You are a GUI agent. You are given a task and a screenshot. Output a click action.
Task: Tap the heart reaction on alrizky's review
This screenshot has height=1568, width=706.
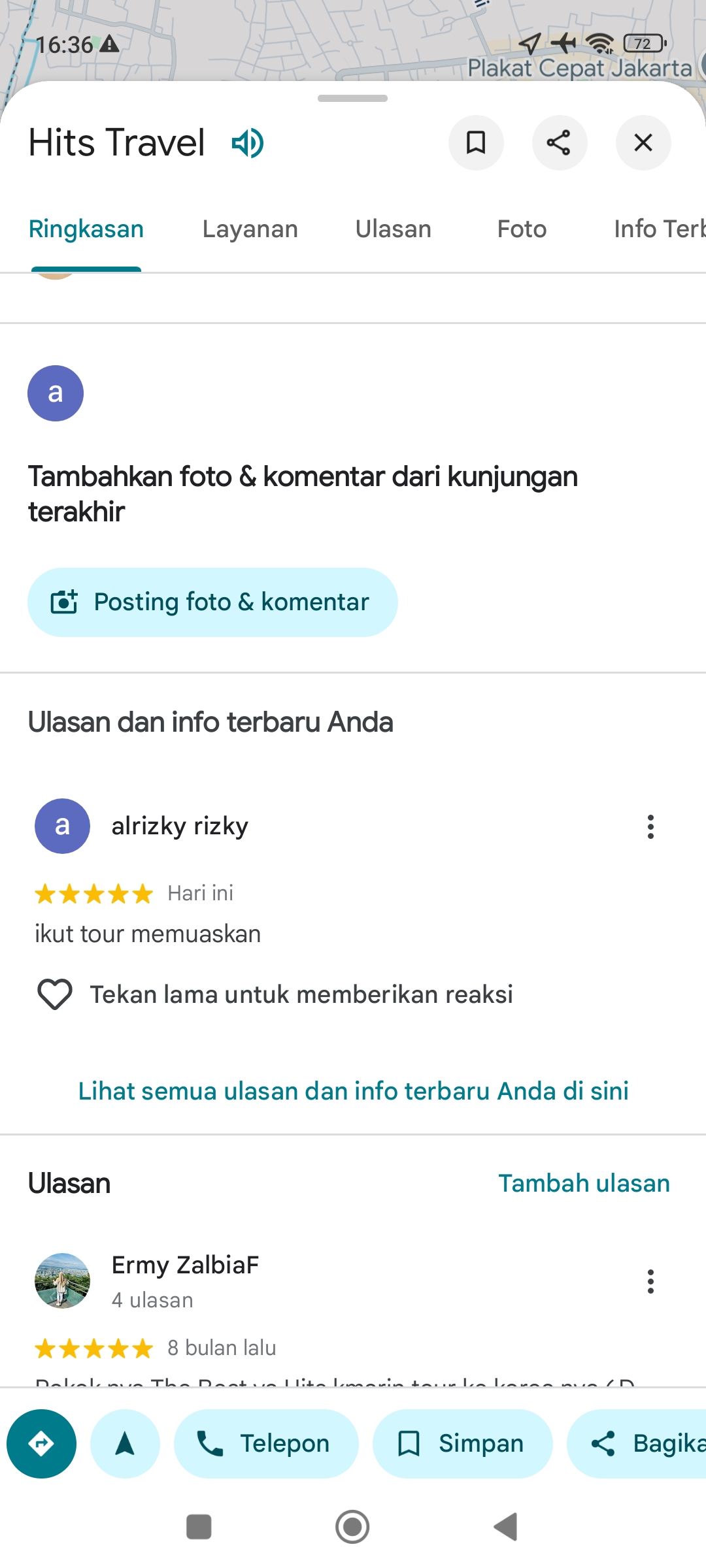pyautogui.click(x=55, y=994)
